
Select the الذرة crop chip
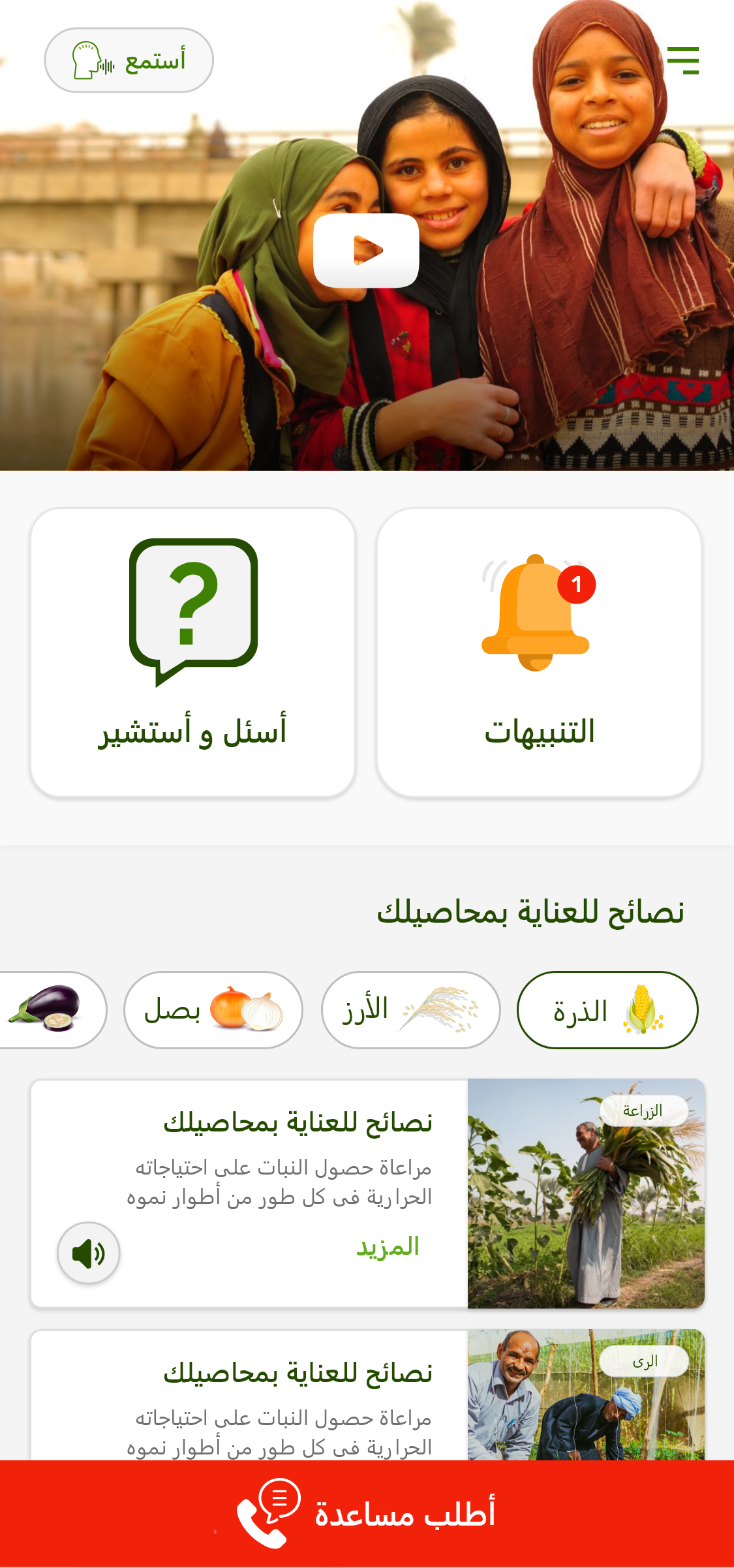[607, 1010]
